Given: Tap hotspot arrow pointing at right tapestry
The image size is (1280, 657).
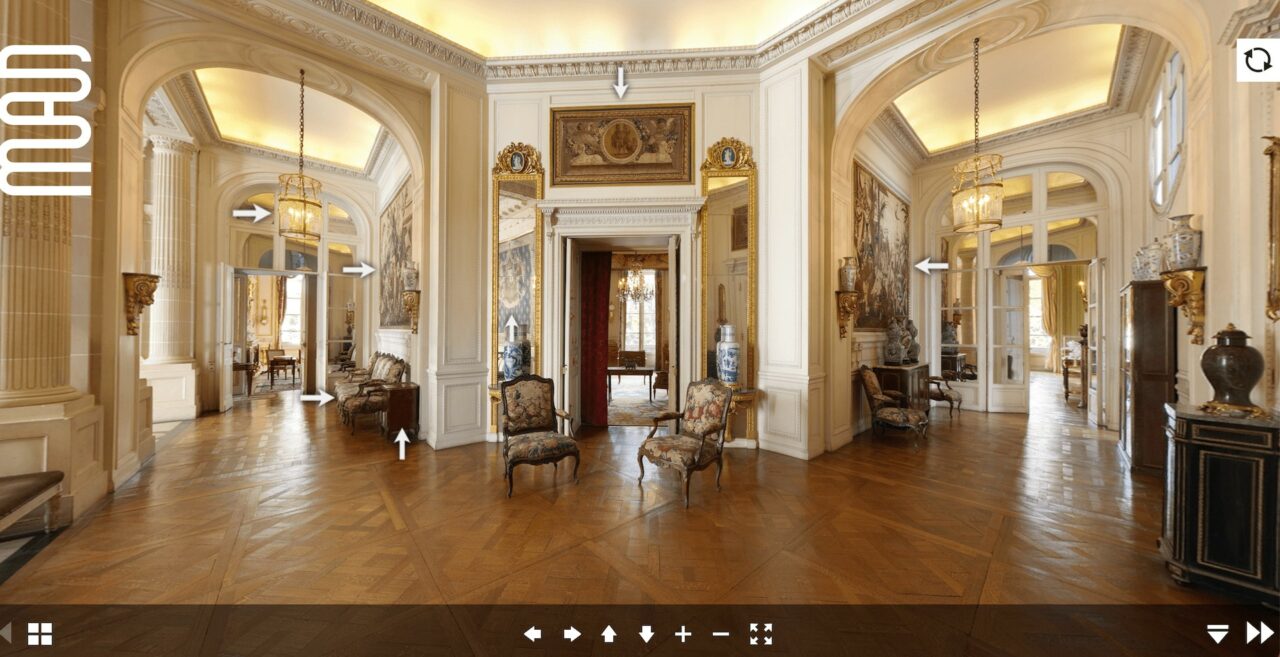Looking at the screenshot, I should coord(931,265).
